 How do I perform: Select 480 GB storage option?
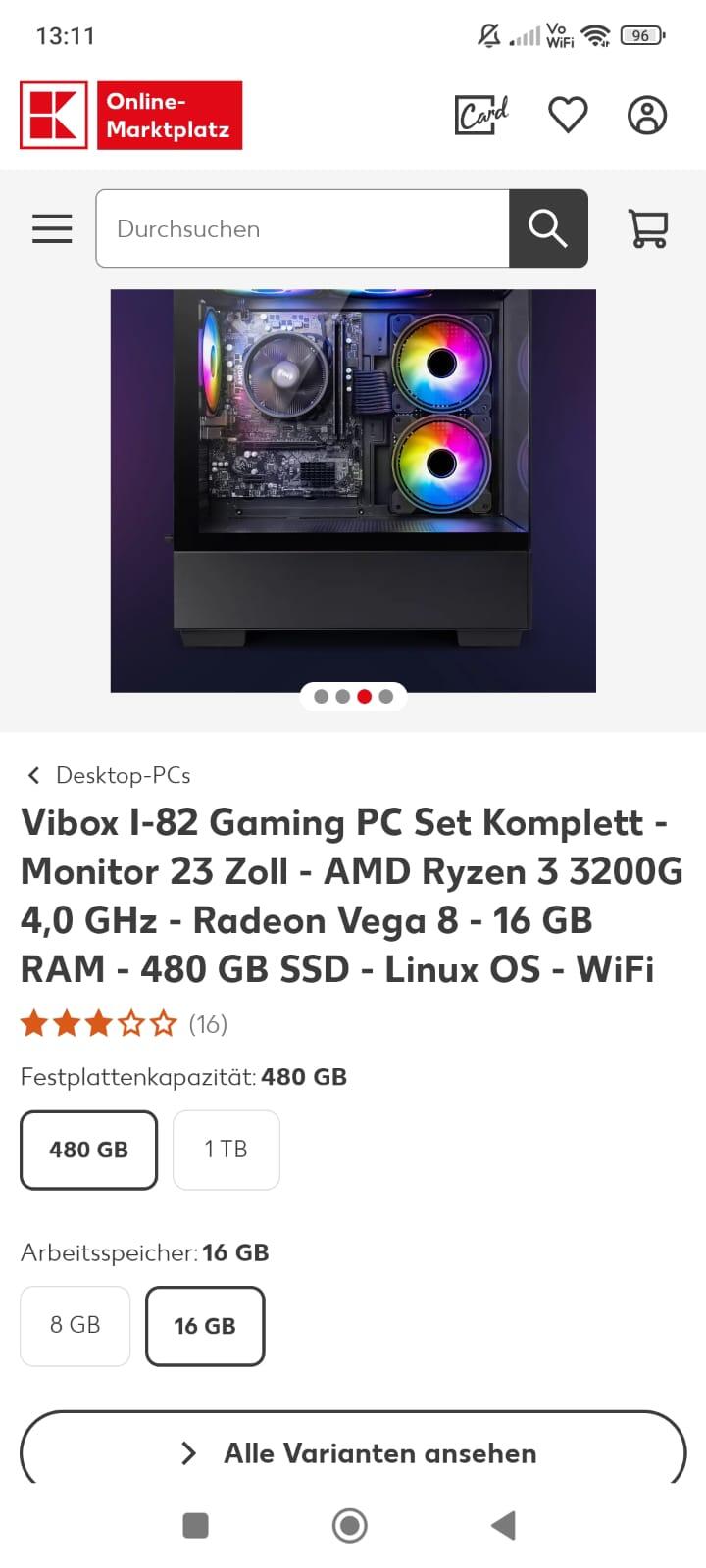89,1150
